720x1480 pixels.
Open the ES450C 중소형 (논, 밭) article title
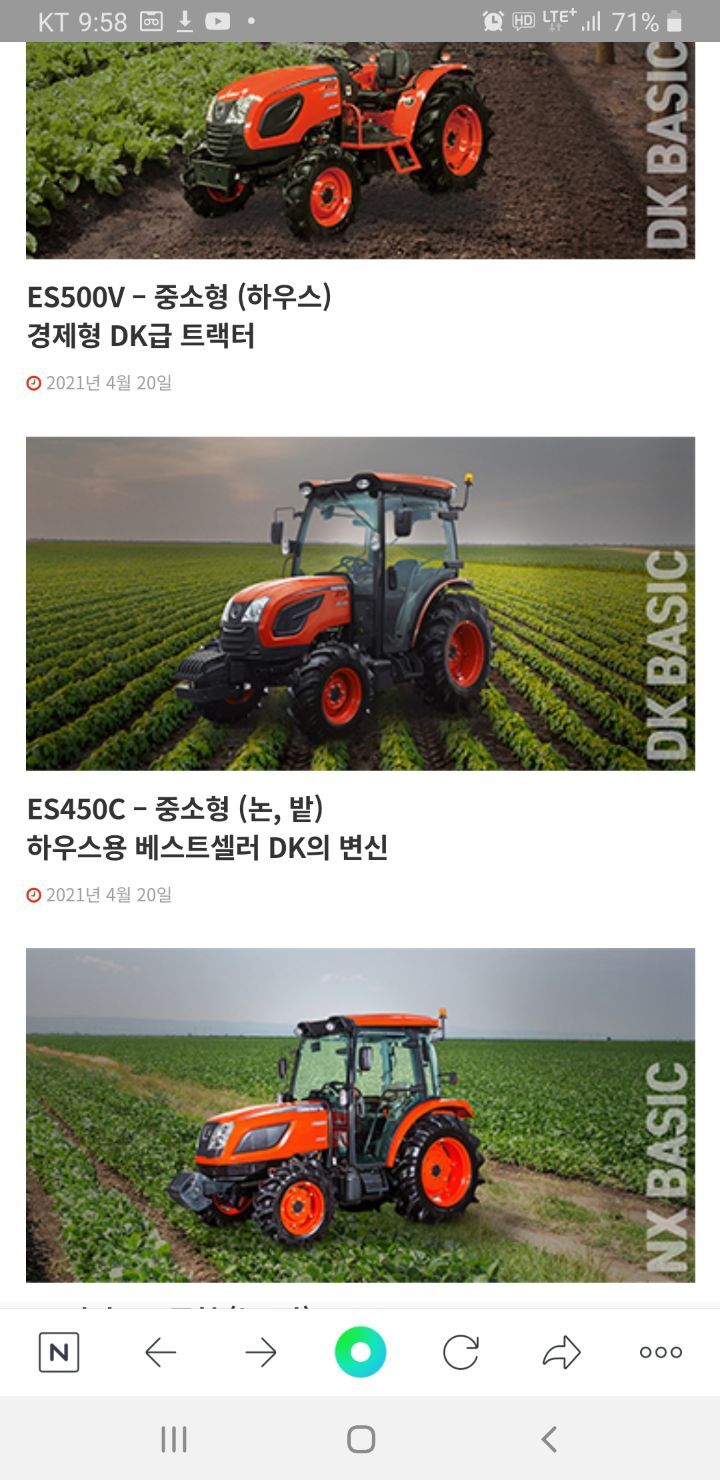[x=207, y=828]
